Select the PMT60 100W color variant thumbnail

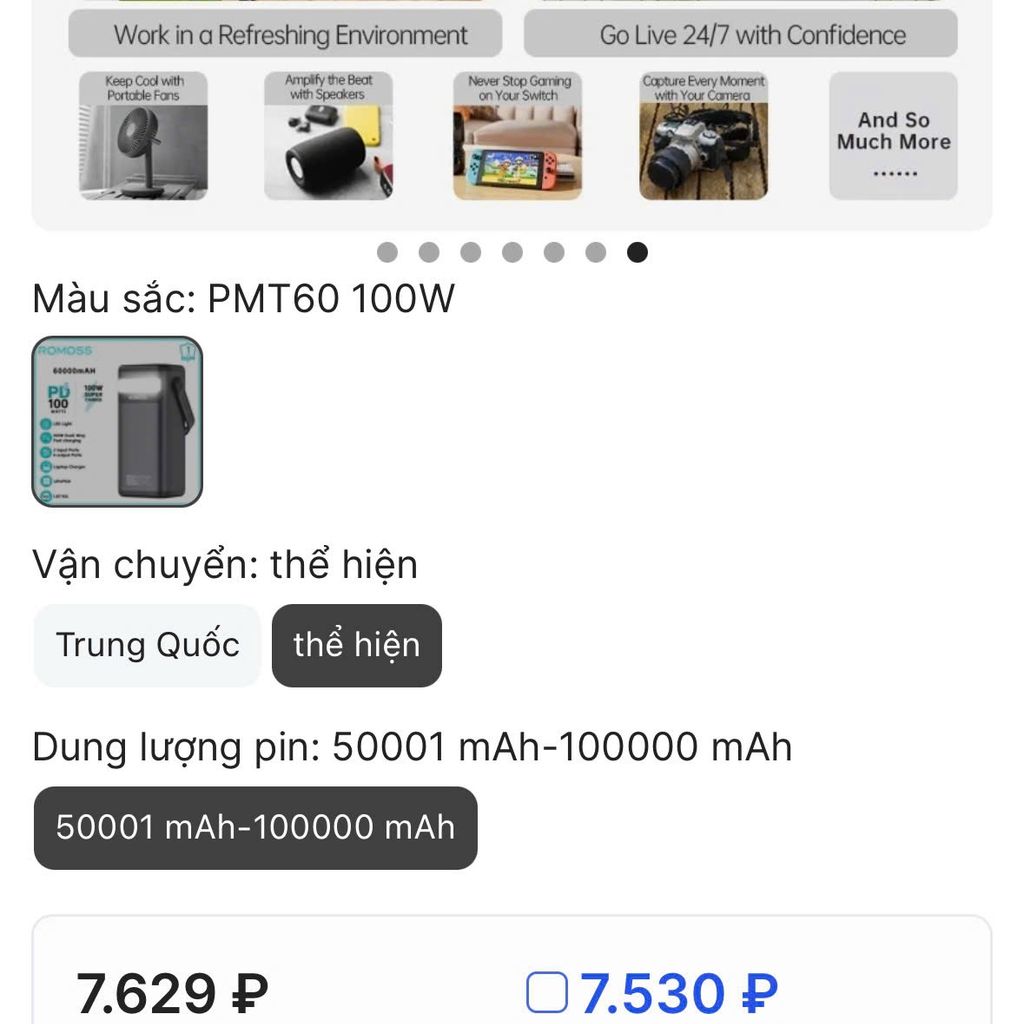(x=117, y=421)
